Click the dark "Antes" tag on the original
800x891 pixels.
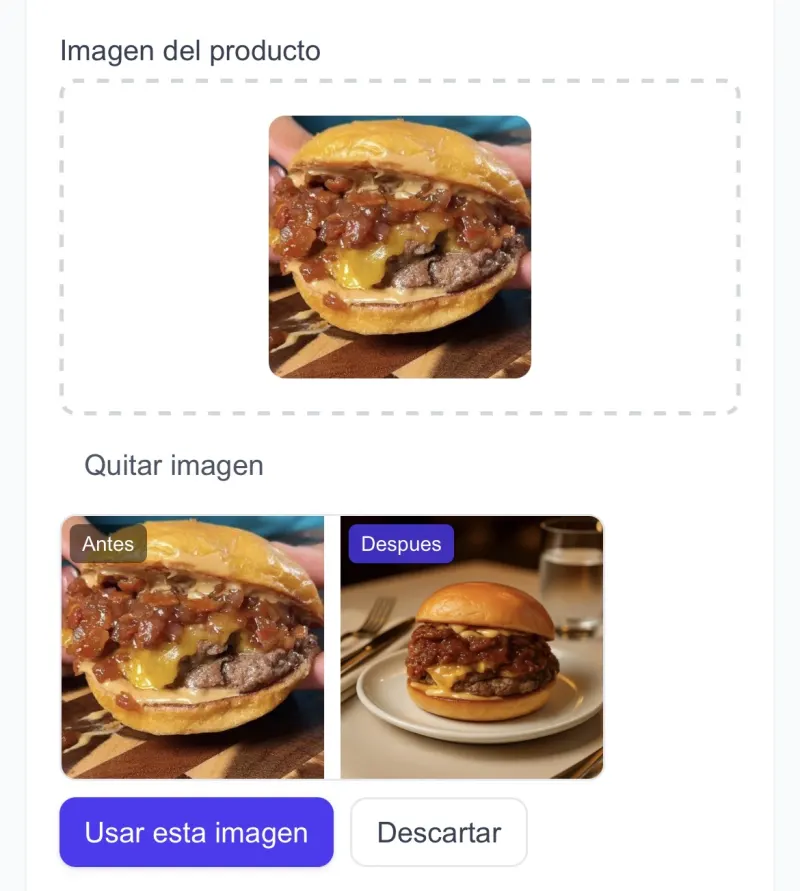(x=107, y=544)
